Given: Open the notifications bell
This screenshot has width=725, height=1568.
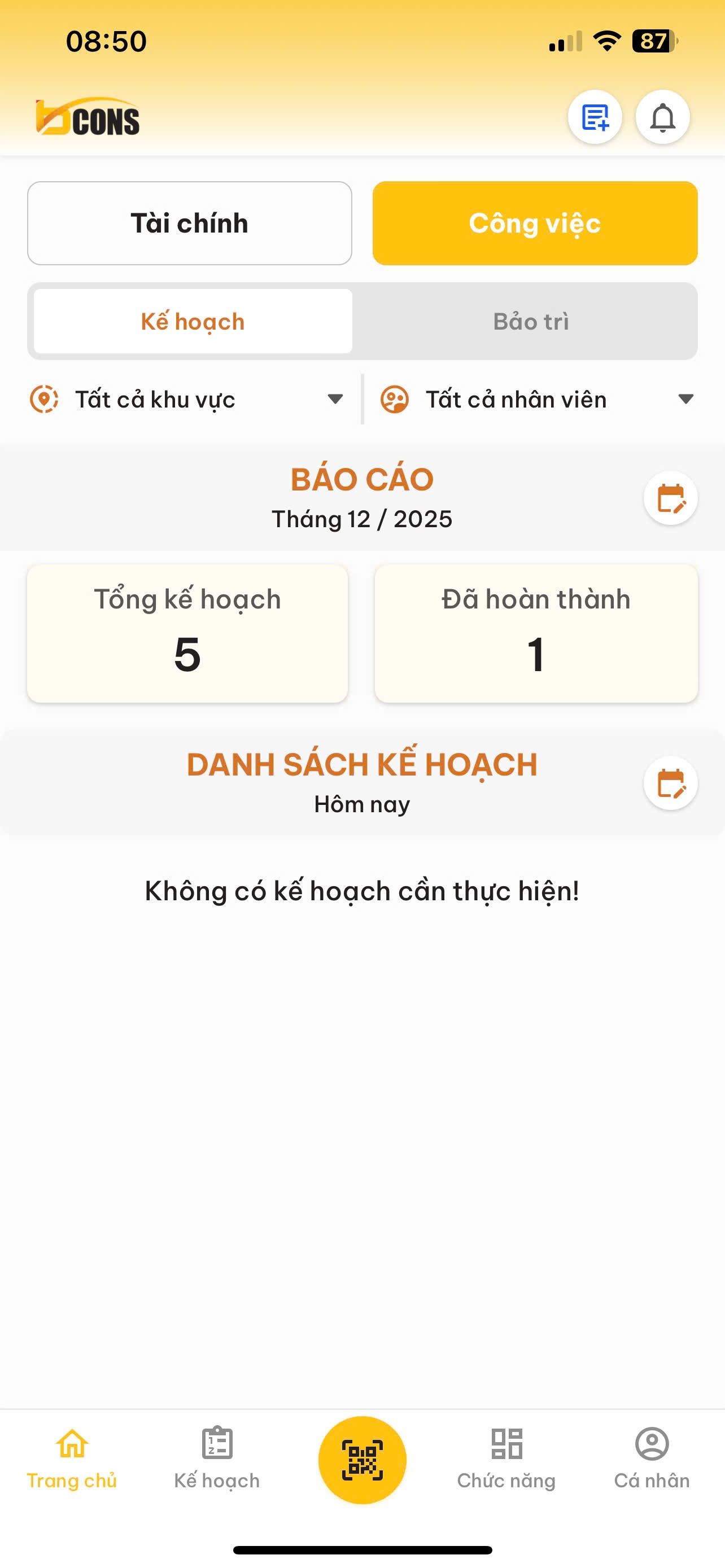Looking at the screenshot, I should (662, 117).
